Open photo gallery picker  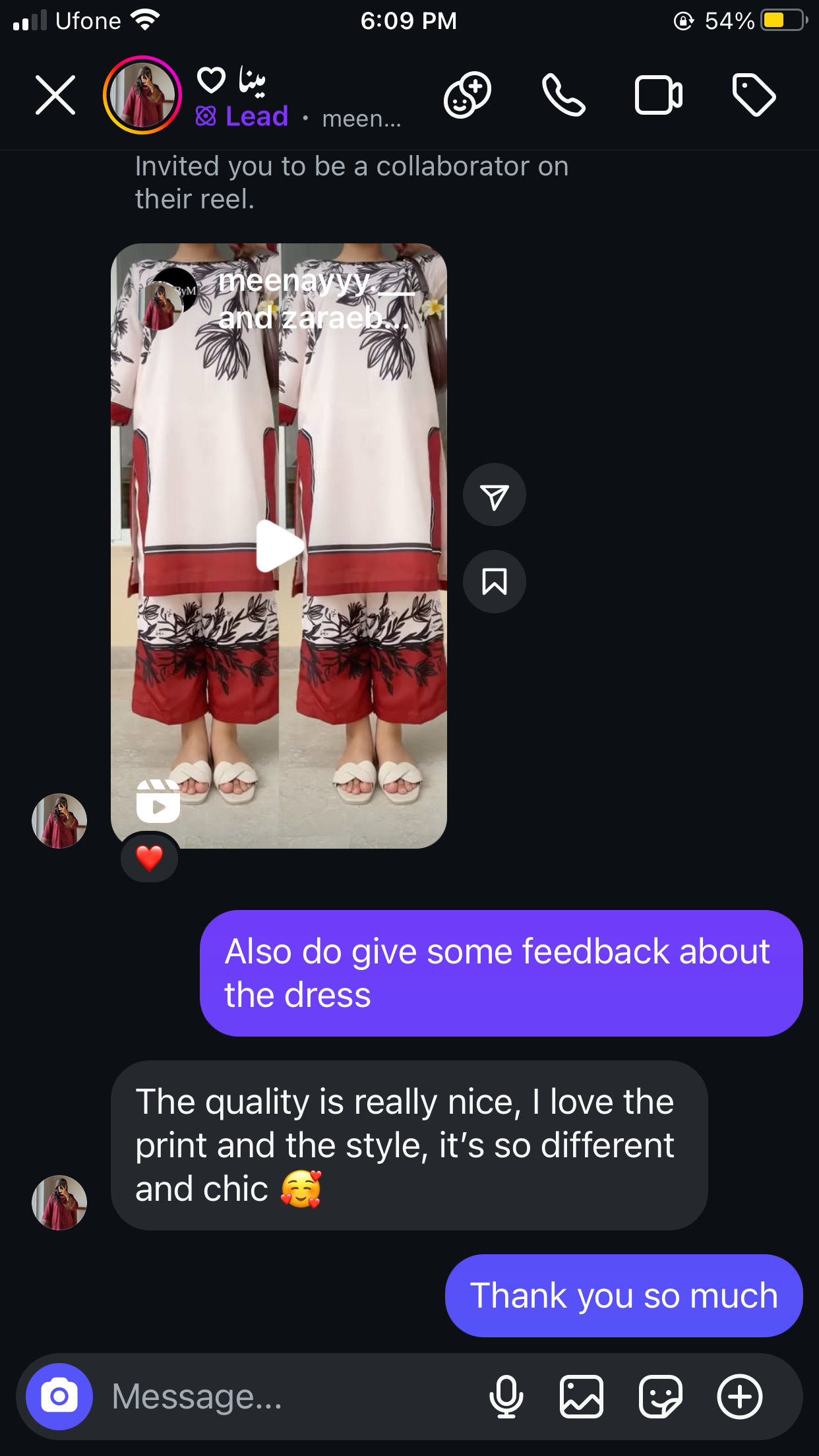pyautogui.click(x=581, y=1397)
